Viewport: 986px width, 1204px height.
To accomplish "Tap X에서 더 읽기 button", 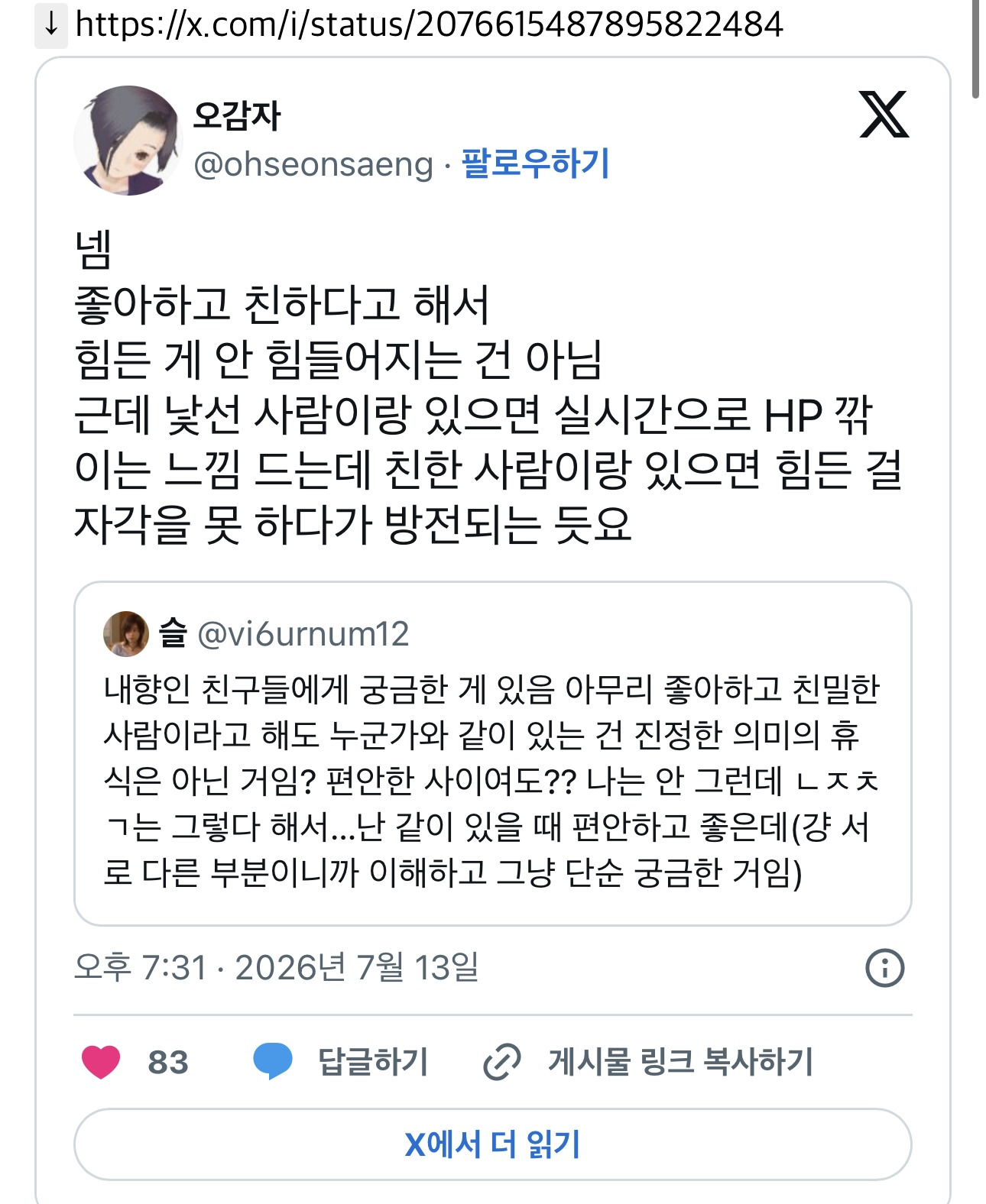I will pyautogui.click(x=492, y=1144).
